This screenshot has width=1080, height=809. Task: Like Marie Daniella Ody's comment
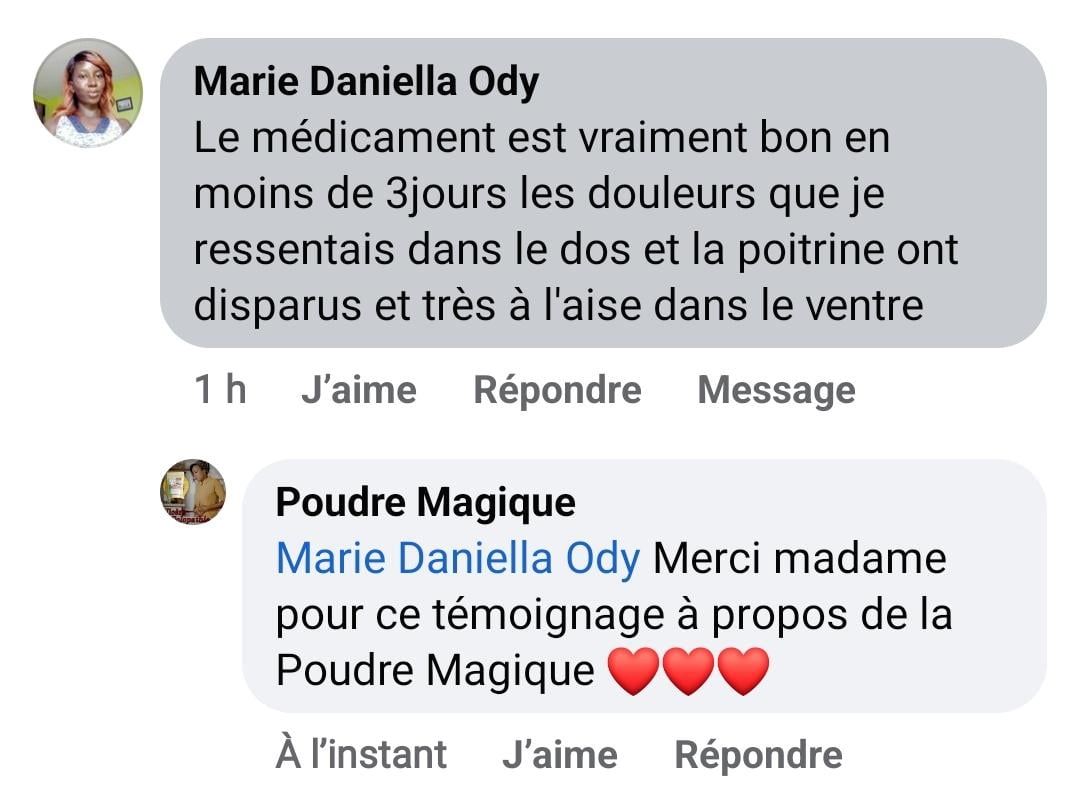point(358,389)
